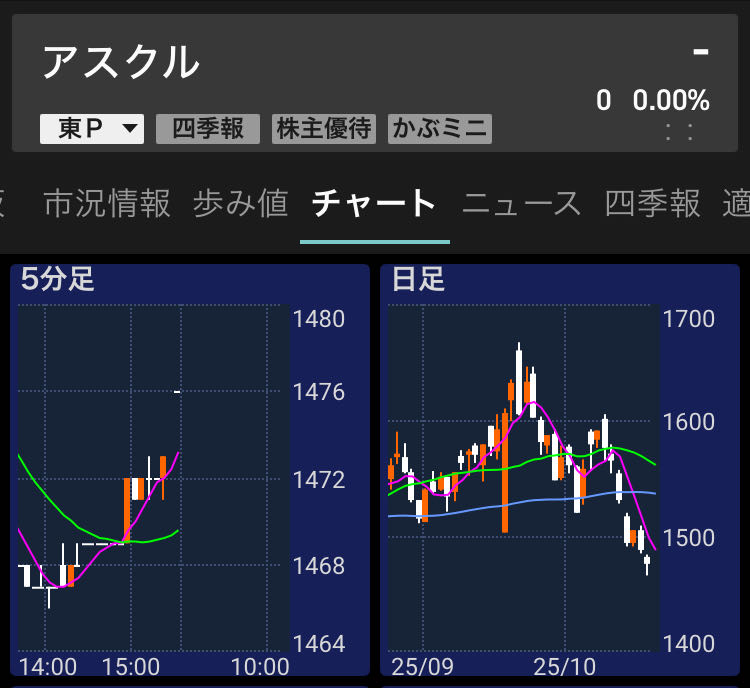Open the 四季報 button
The height and width of the screenshot is (688, 750).
[x=208, y=129]
